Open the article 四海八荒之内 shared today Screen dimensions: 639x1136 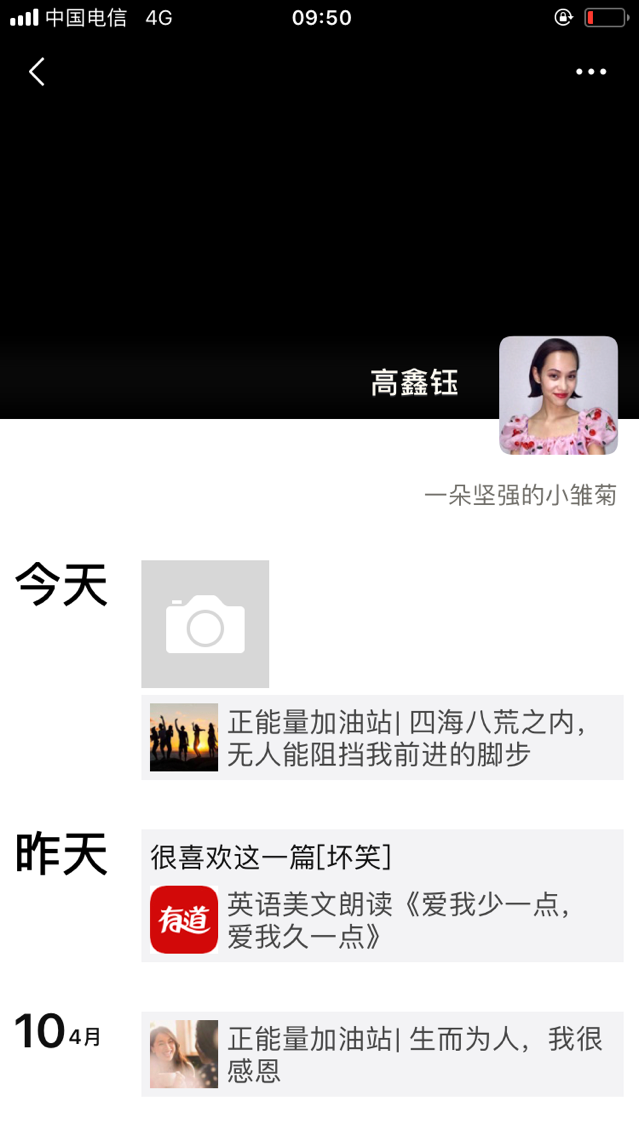382,738
